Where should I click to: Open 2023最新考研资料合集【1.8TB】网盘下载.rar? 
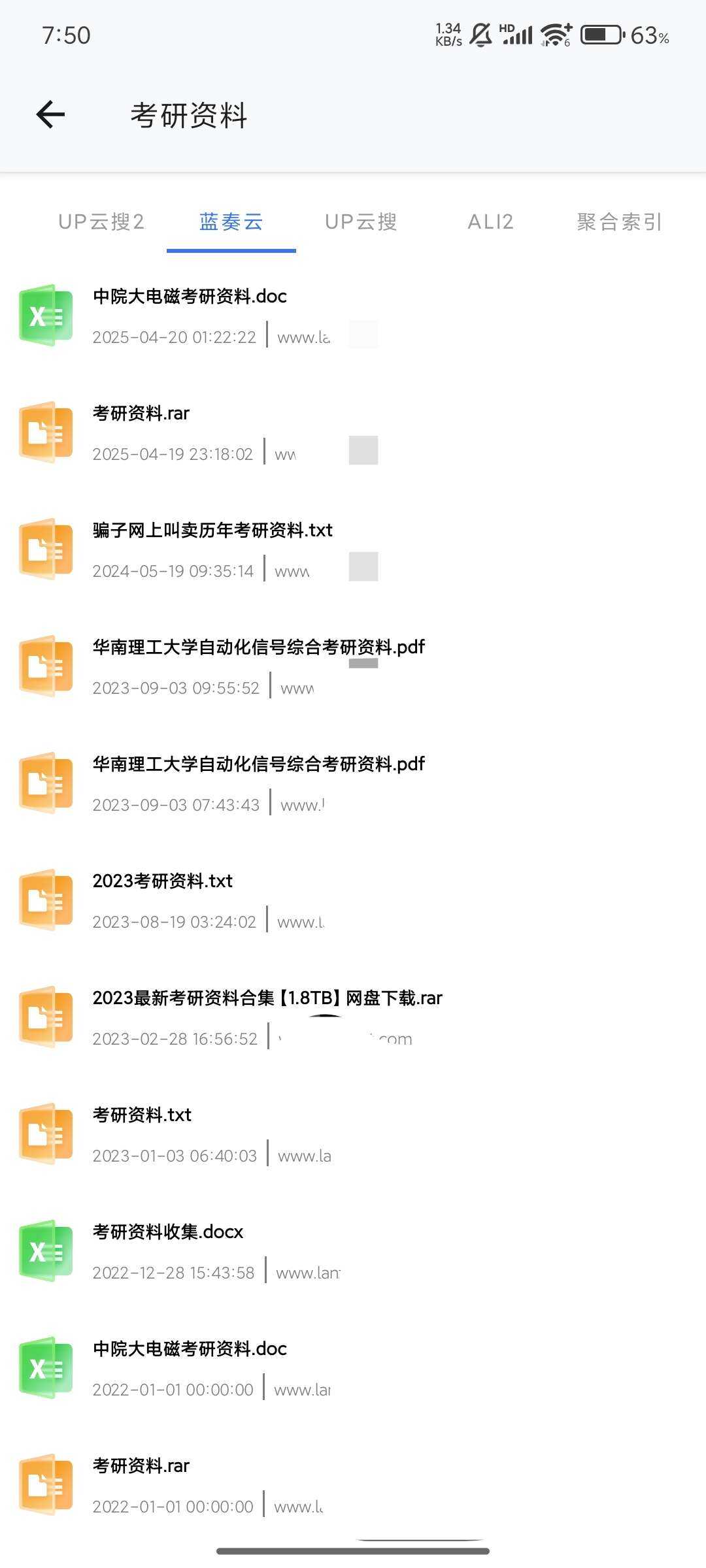267,998
